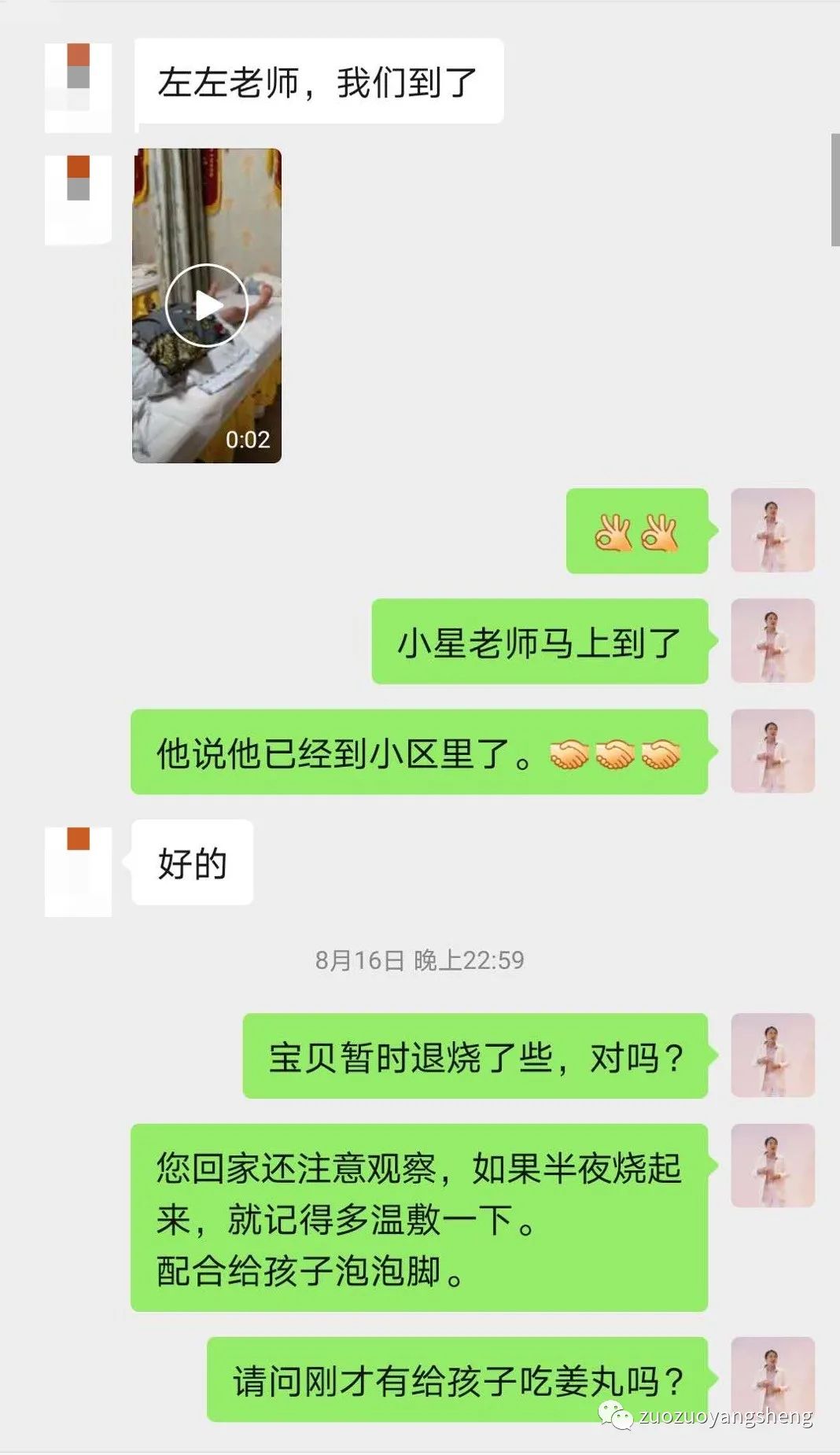Tap the avatar beside the '好的' message

click(x=79, y=865)
